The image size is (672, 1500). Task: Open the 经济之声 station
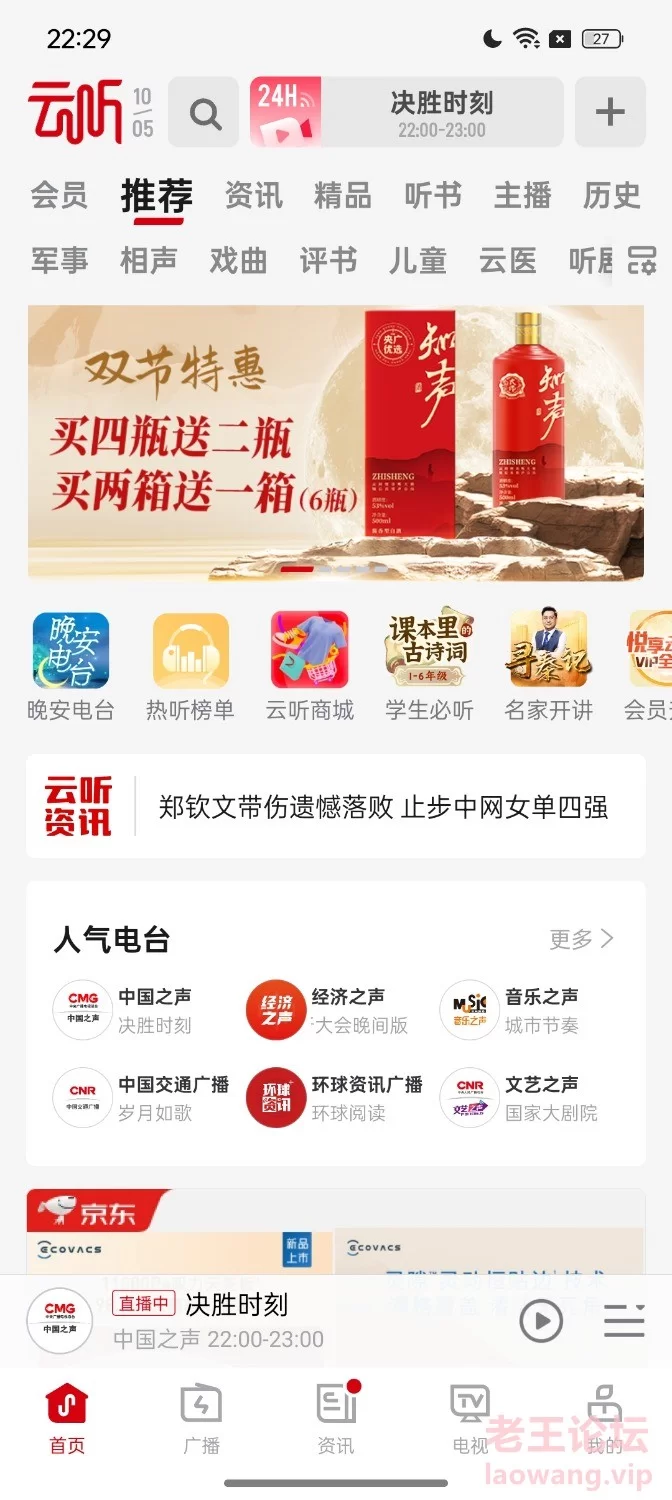click(328, 1010)
